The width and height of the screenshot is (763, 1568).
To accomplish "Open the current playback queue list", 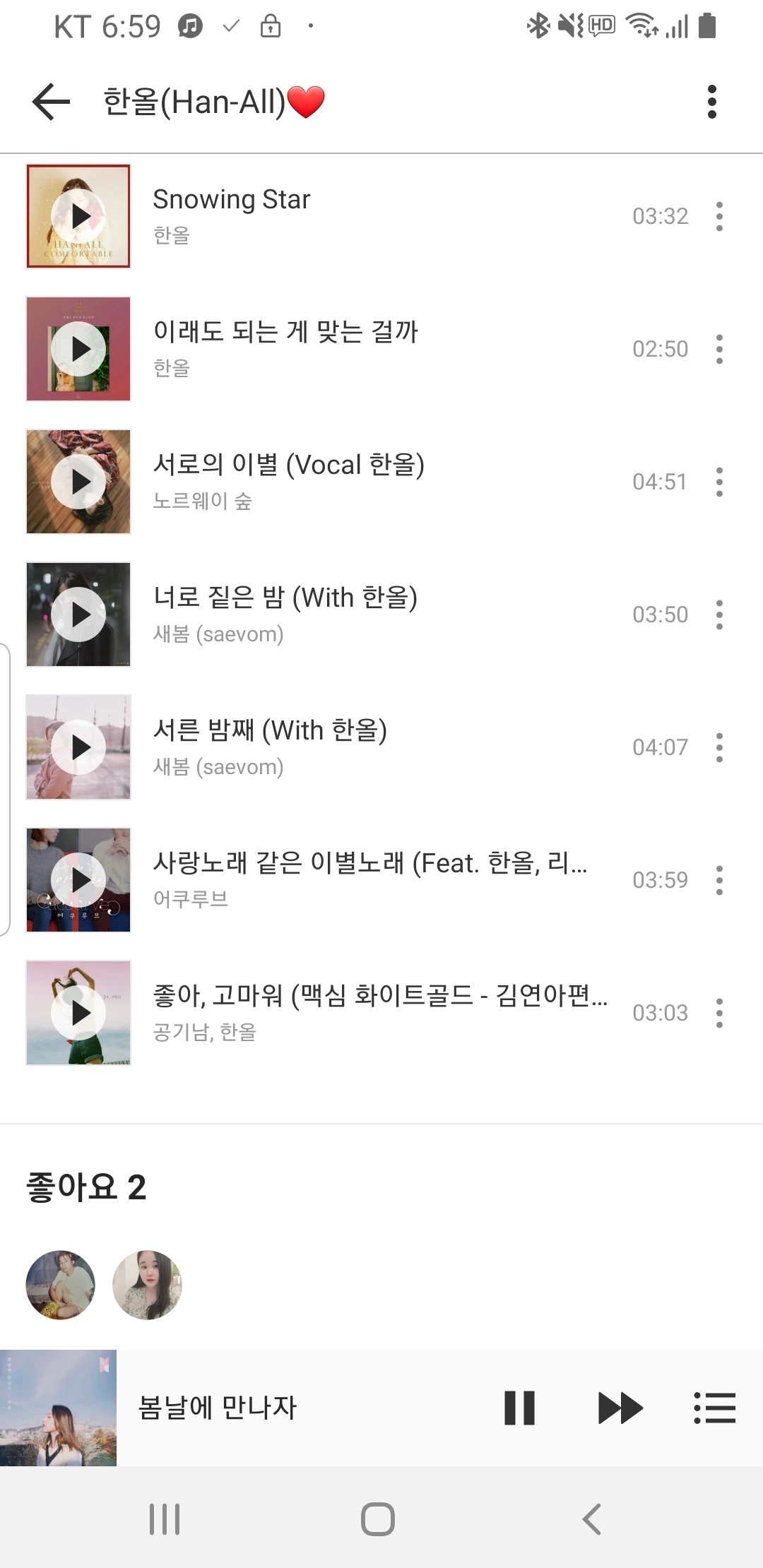I will pos(714,1408).
